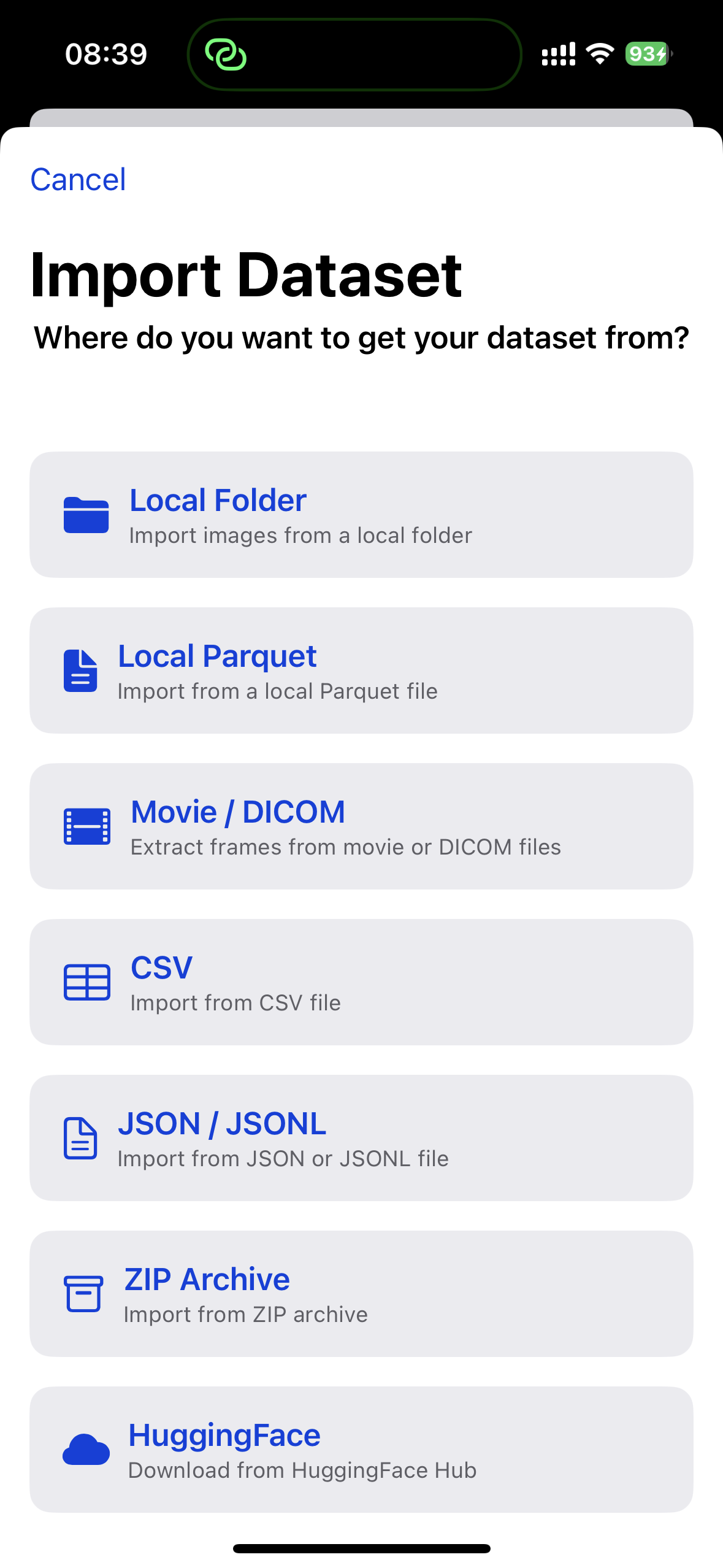Click the Movie / DICOM film strip icon
This screenshot has height=1568, width=723.
(x=86, y=826)
